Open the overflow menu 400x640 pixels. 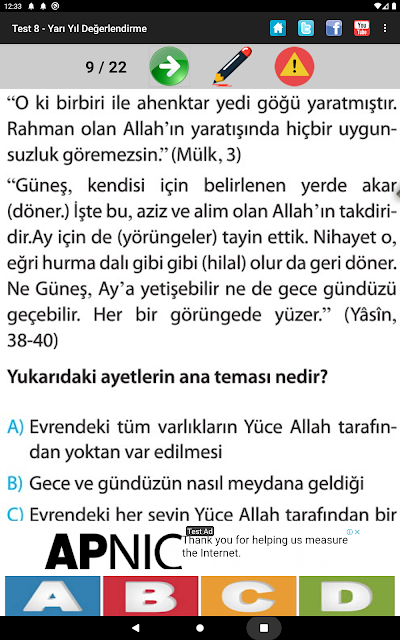click(x=385, y=28)
